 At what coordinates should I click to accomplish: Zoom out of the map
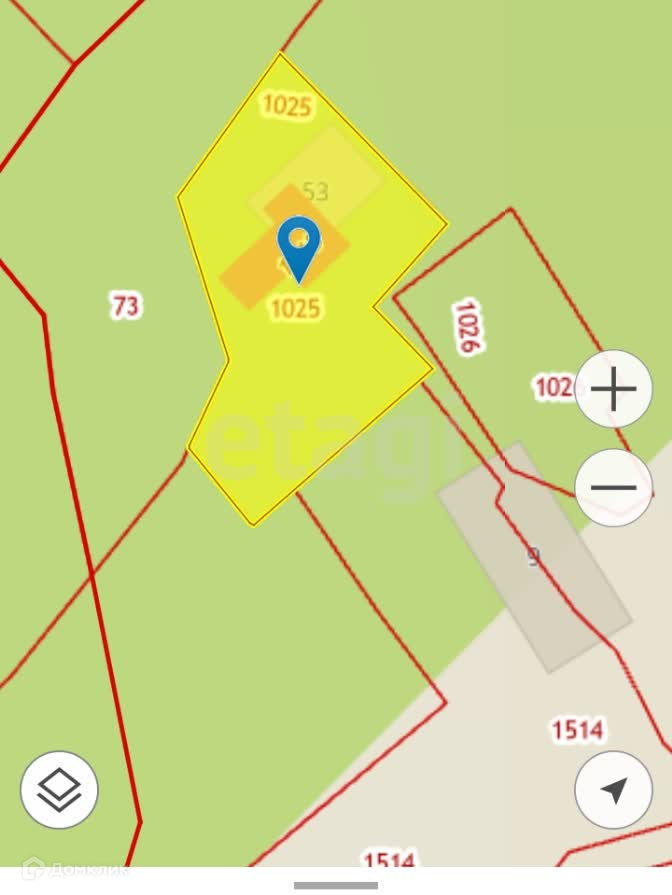point(613,488)
